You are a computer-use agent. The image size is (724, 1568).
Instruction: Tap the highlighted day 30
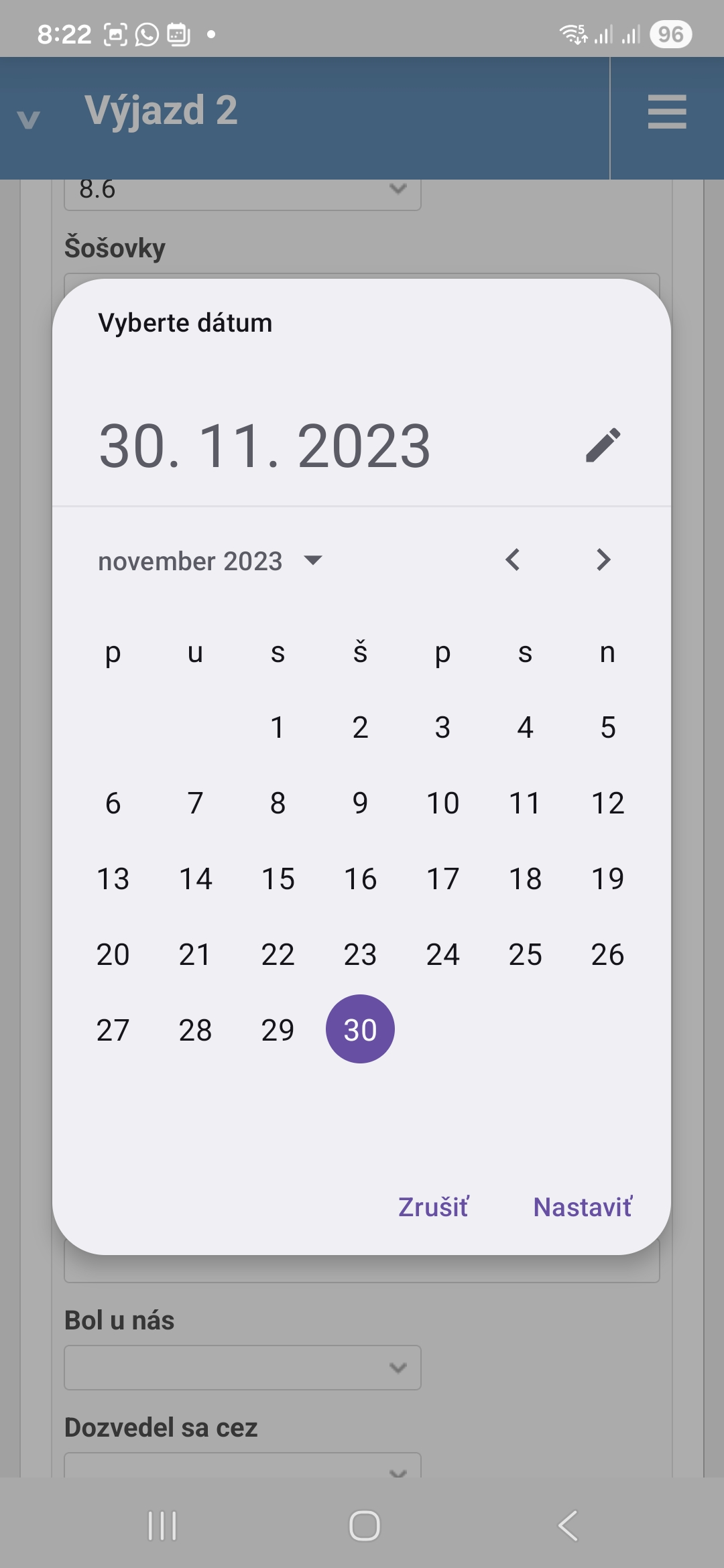(x=360, y=1029)
